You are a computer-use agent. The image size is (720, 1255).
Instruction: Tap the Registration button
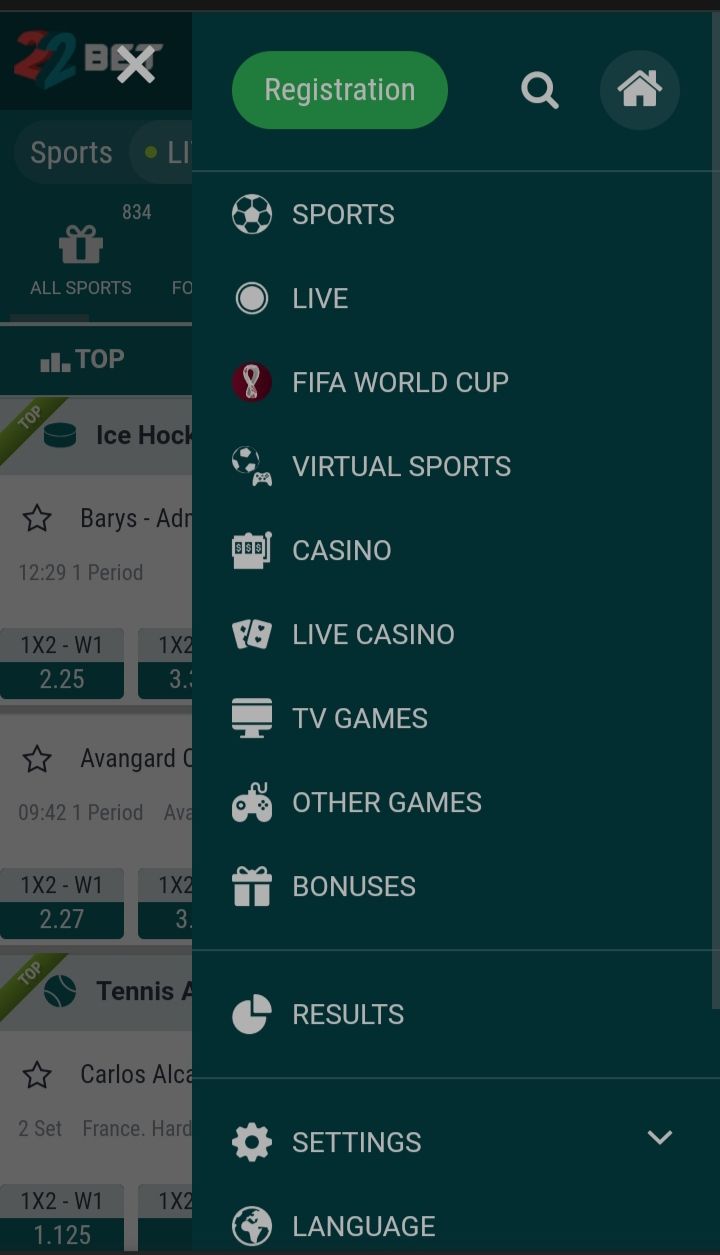coord(339,90)
